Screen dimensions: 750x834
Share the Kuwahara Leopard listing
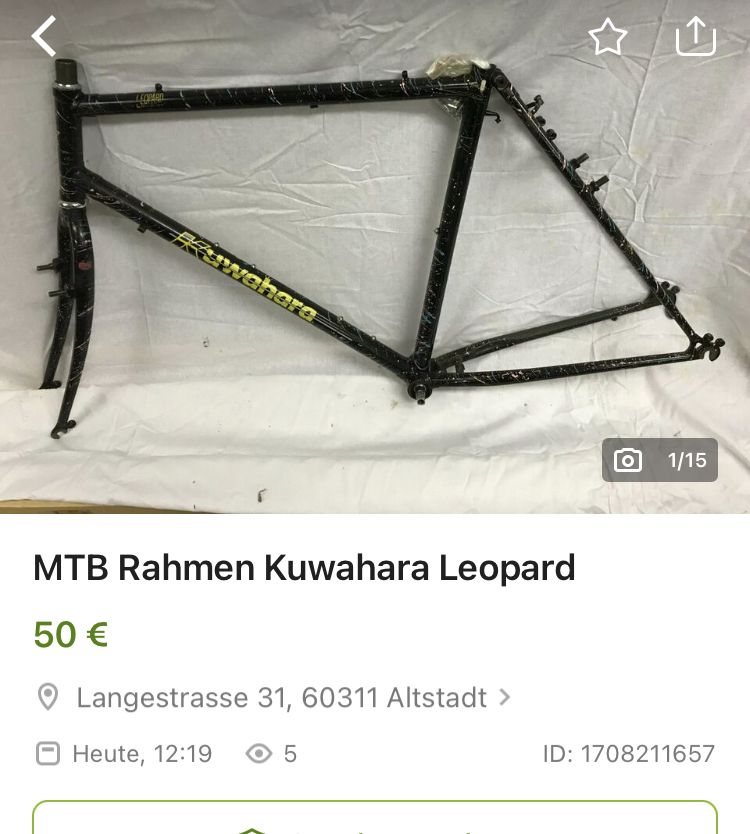click(696, 37)
